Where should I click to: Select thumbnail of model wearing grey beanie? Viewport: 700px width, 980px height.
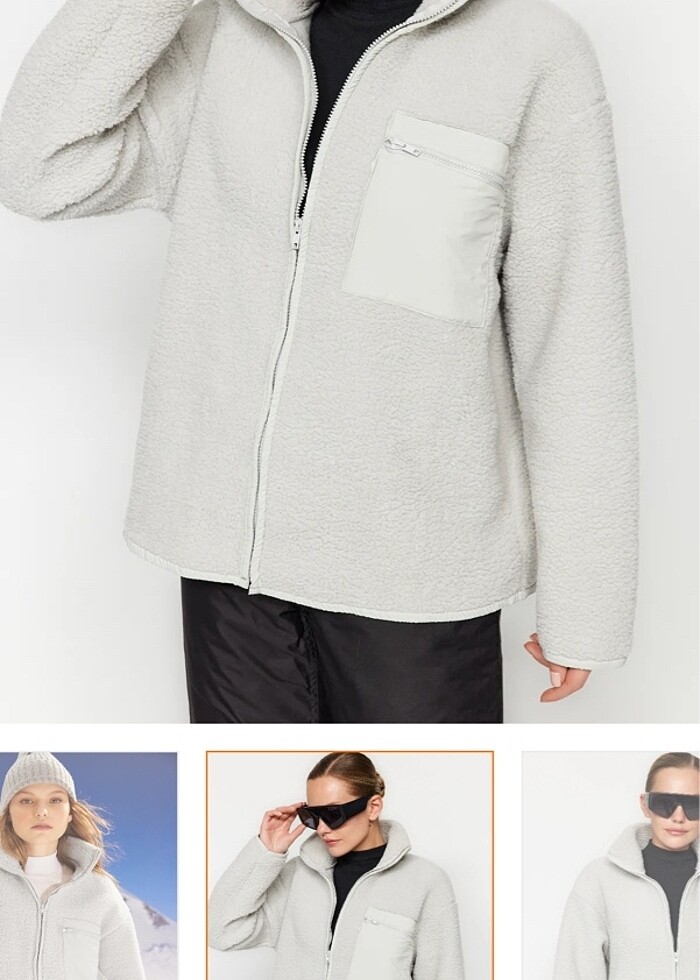[88, 865]
